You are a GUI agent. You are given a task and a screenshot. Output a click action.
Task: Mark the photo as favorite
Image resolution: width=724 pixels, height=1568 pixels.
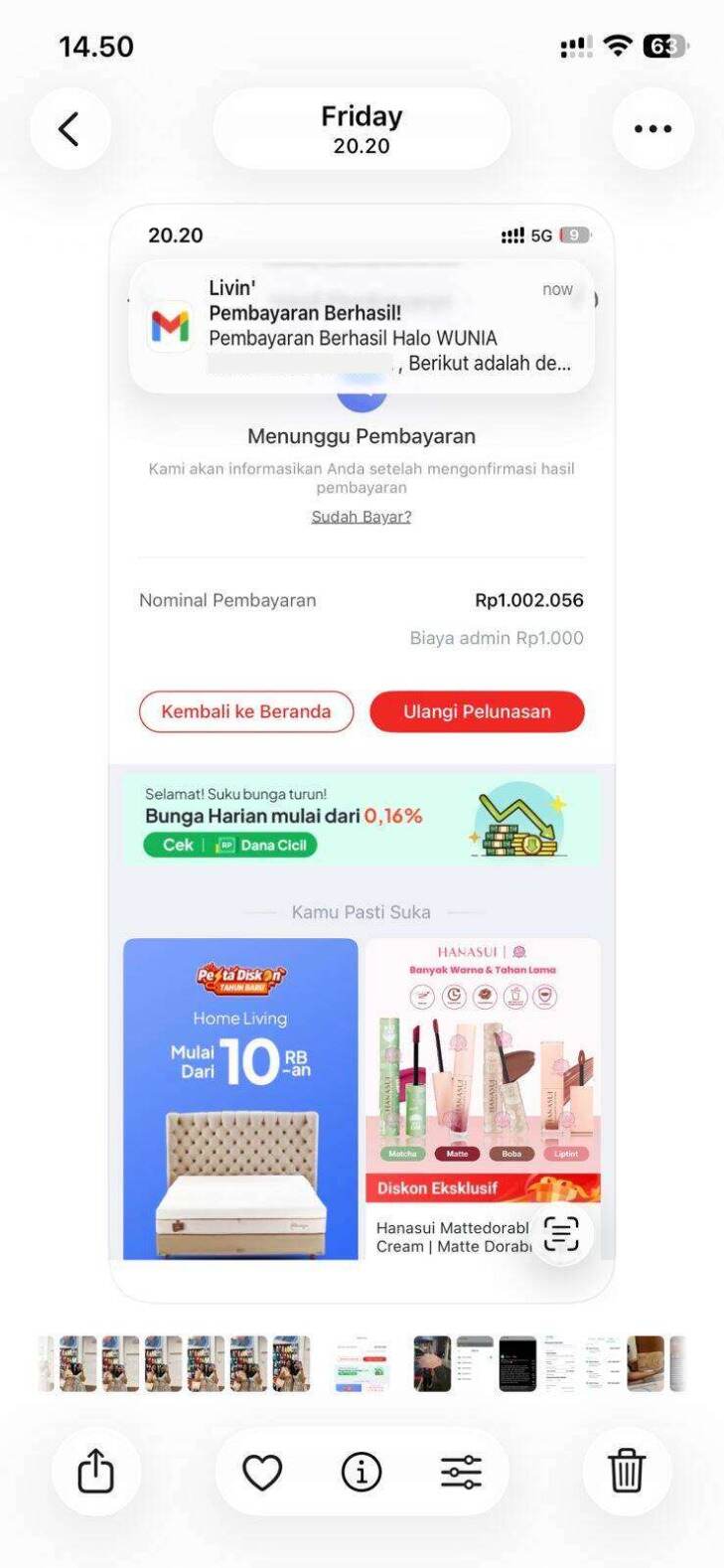pos(262,1472)
